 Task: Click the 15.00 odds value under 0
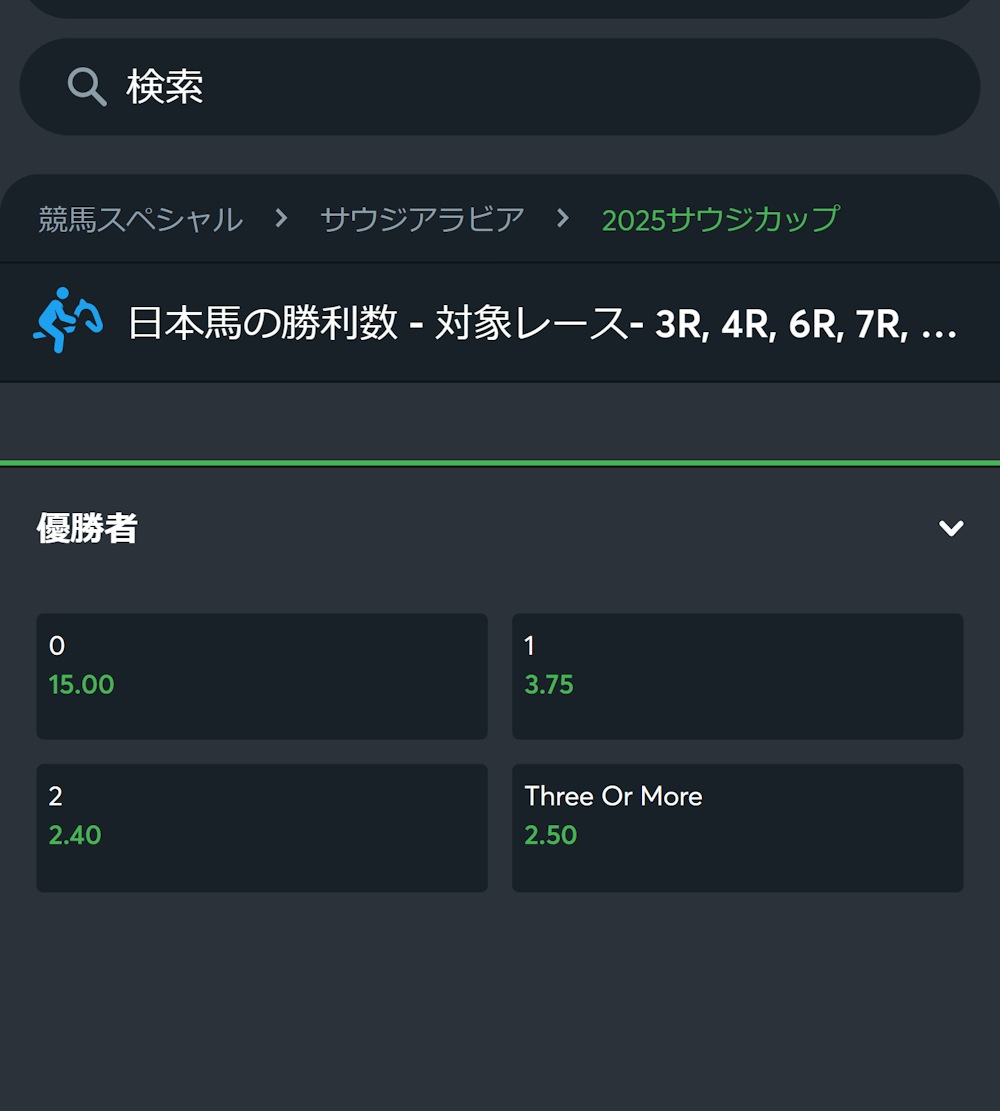[81, 685]
